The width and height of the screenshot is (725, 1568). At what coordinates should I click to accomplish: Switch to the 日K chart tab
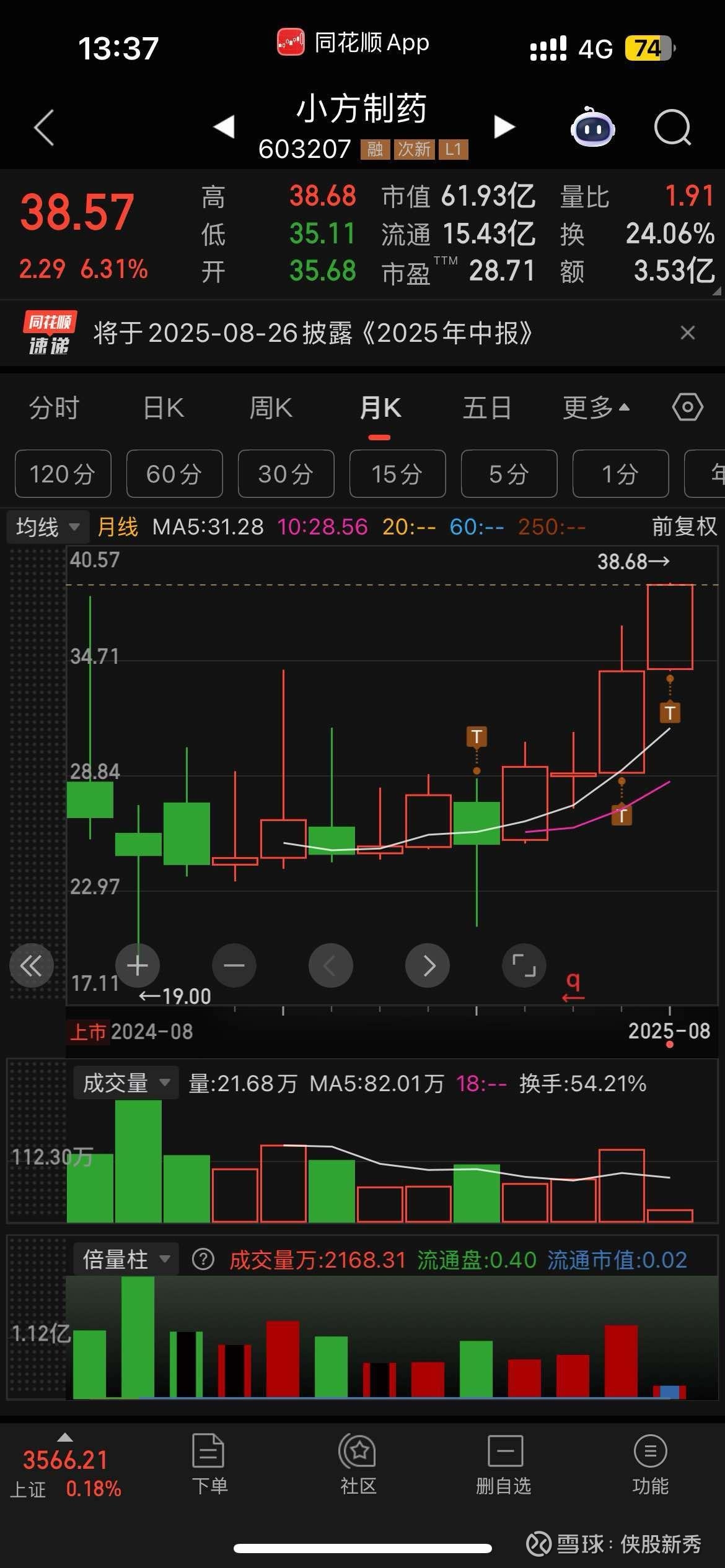(164, 408)
